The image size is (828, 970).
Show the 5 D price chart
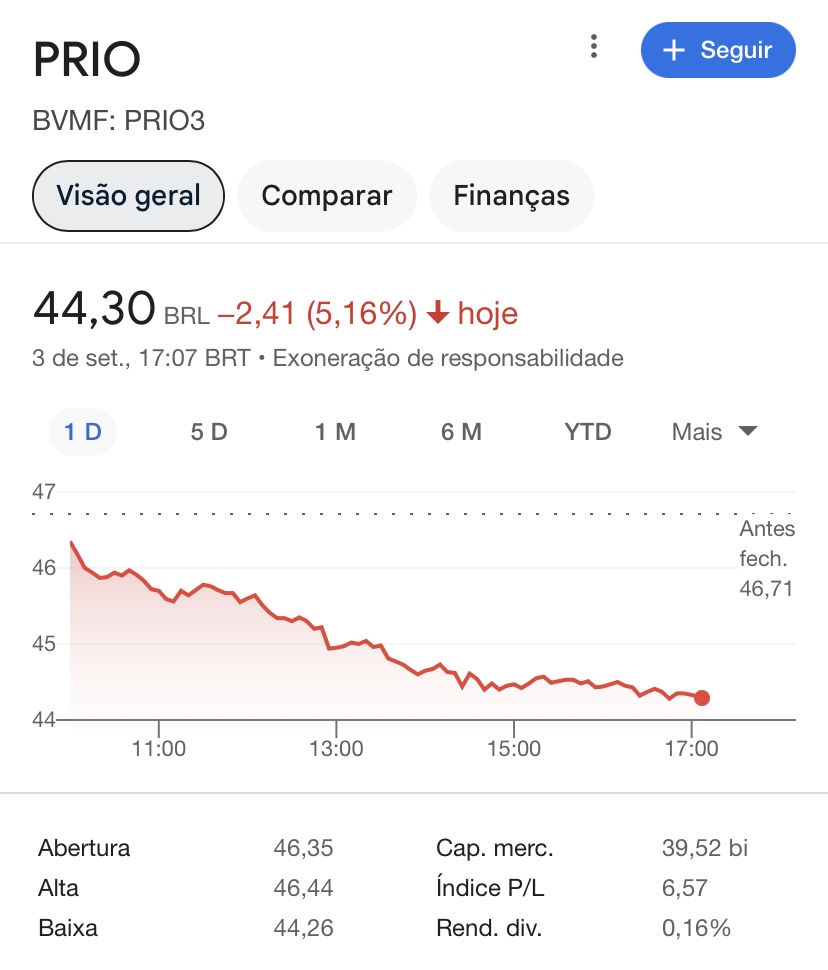tap(209, 432)
